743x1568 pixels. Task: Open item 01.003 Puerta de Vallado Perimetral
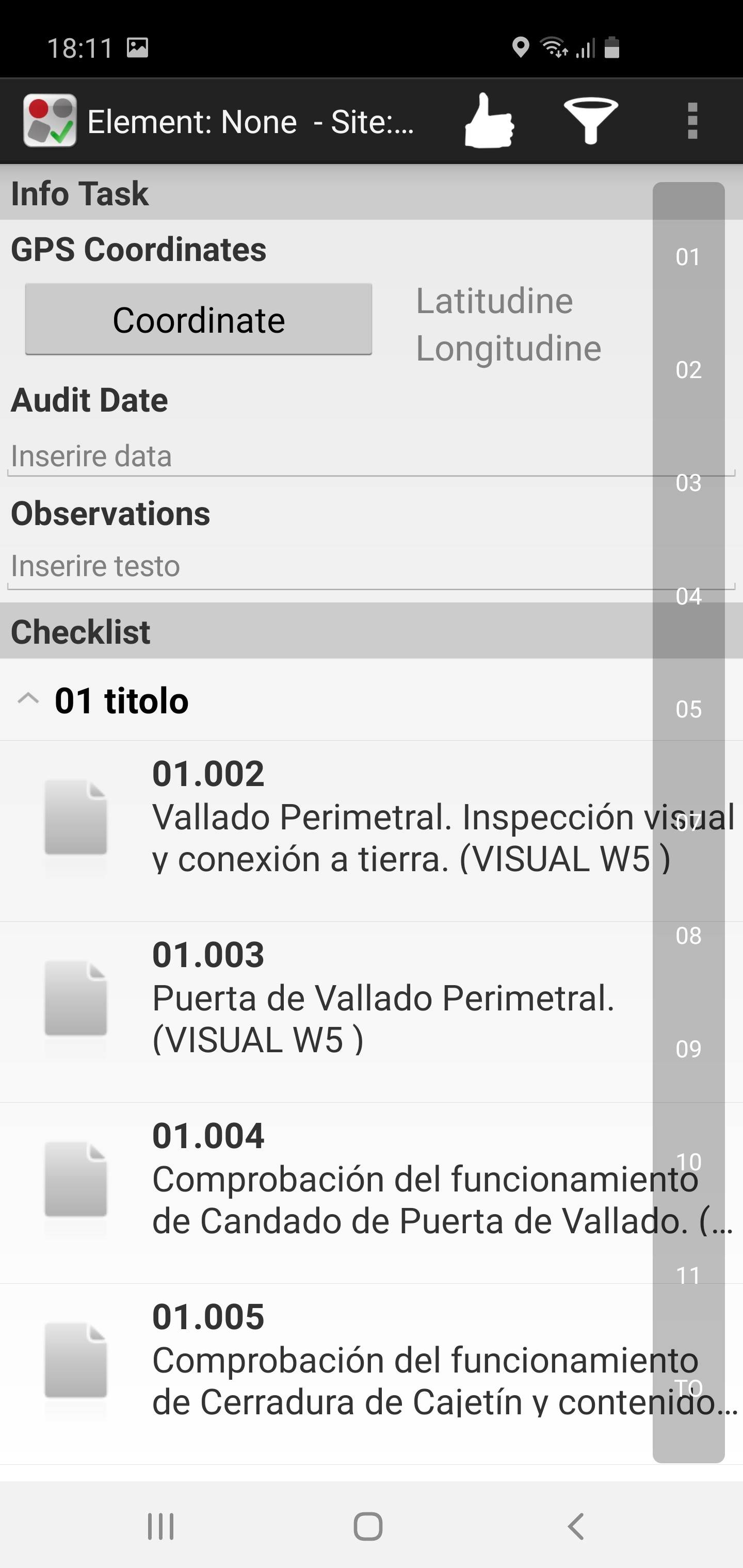[372, 1012]
